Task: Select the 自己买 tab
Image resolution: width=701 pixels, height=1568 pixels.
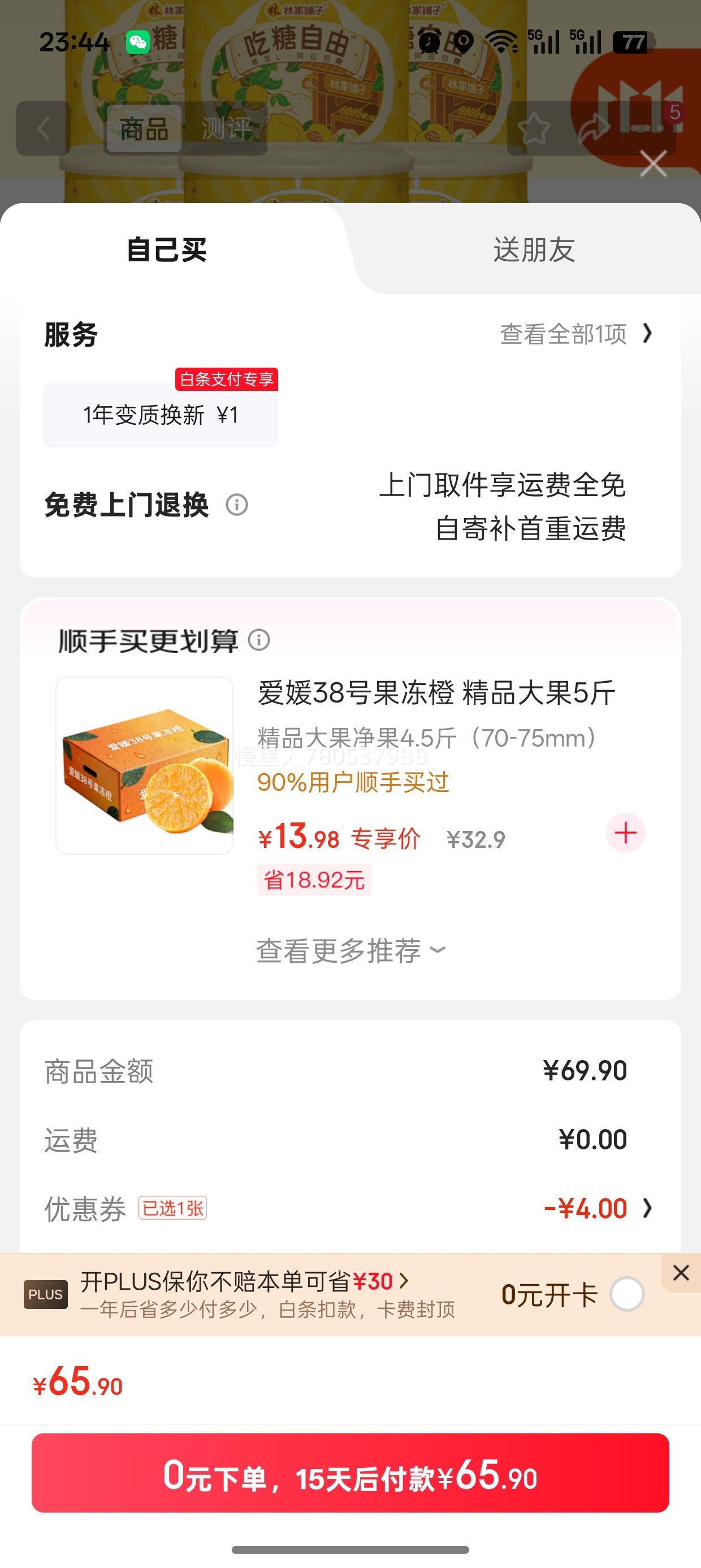Action: click(x=167, y=249)
